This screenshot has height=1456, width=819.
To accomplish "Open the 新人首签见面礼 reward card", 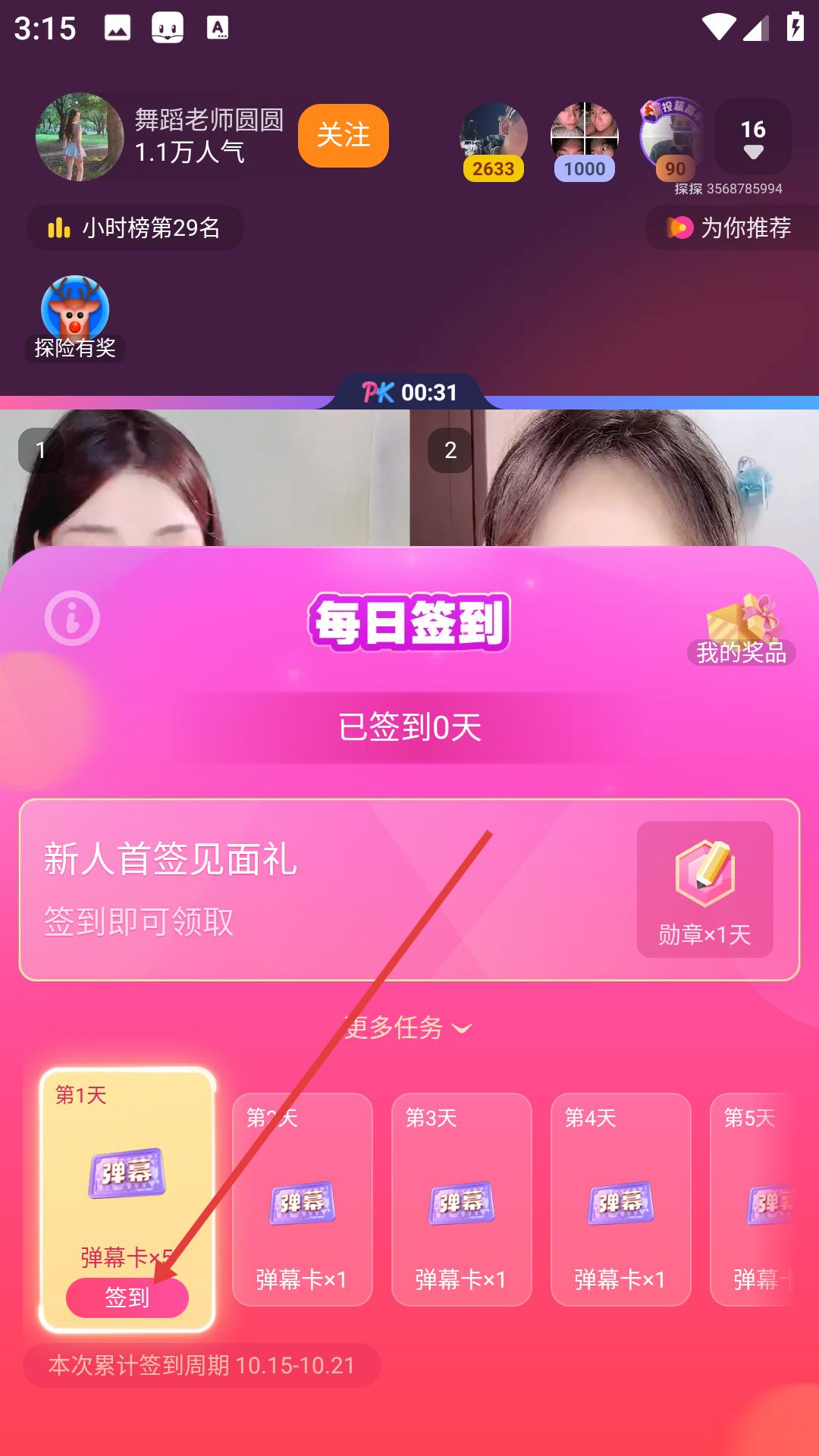I will tap(409, 890).
